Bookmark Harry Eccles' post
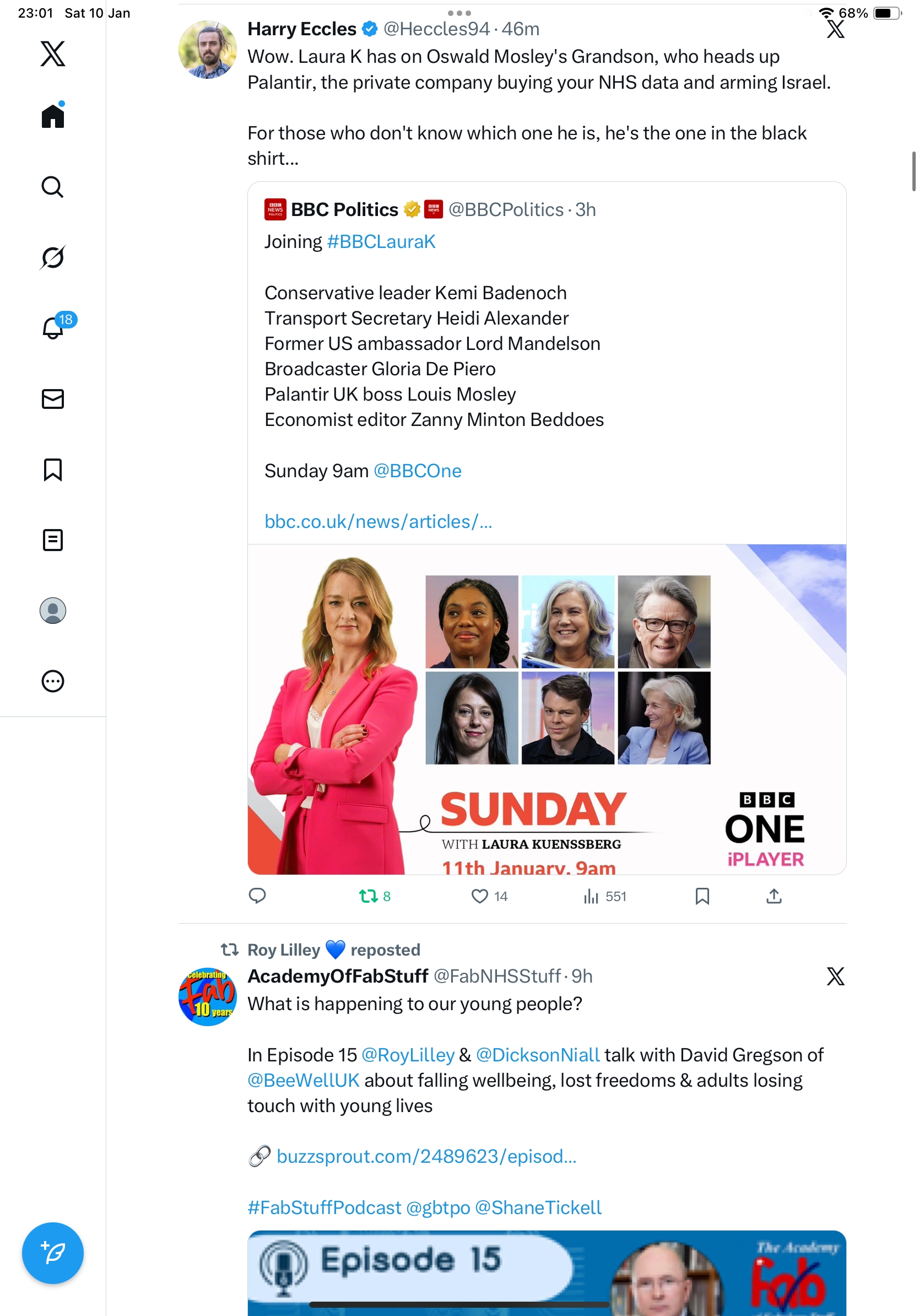 (x=702, y=896)
